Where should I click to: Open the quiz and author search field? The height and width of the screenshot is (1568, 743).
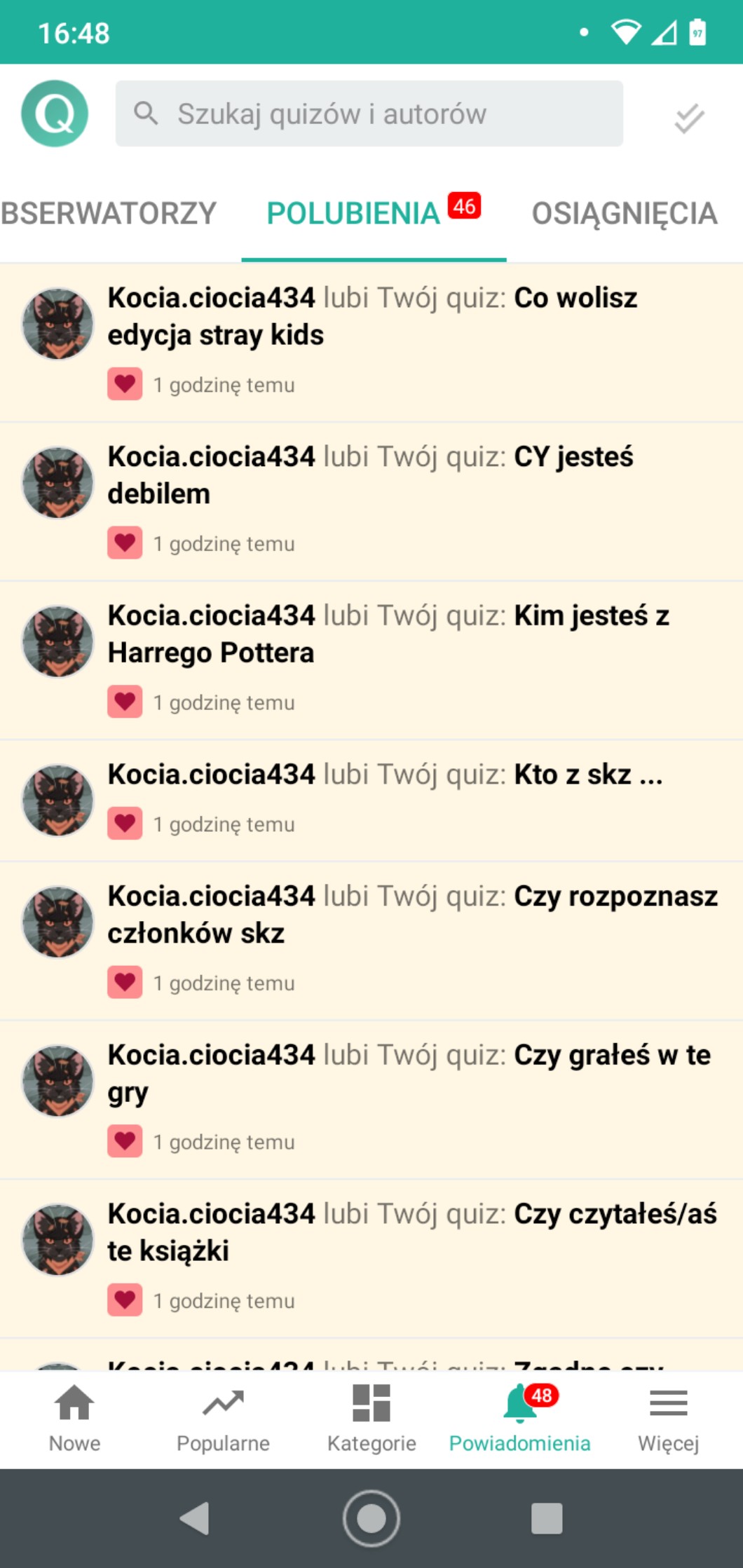click(369, 114)
